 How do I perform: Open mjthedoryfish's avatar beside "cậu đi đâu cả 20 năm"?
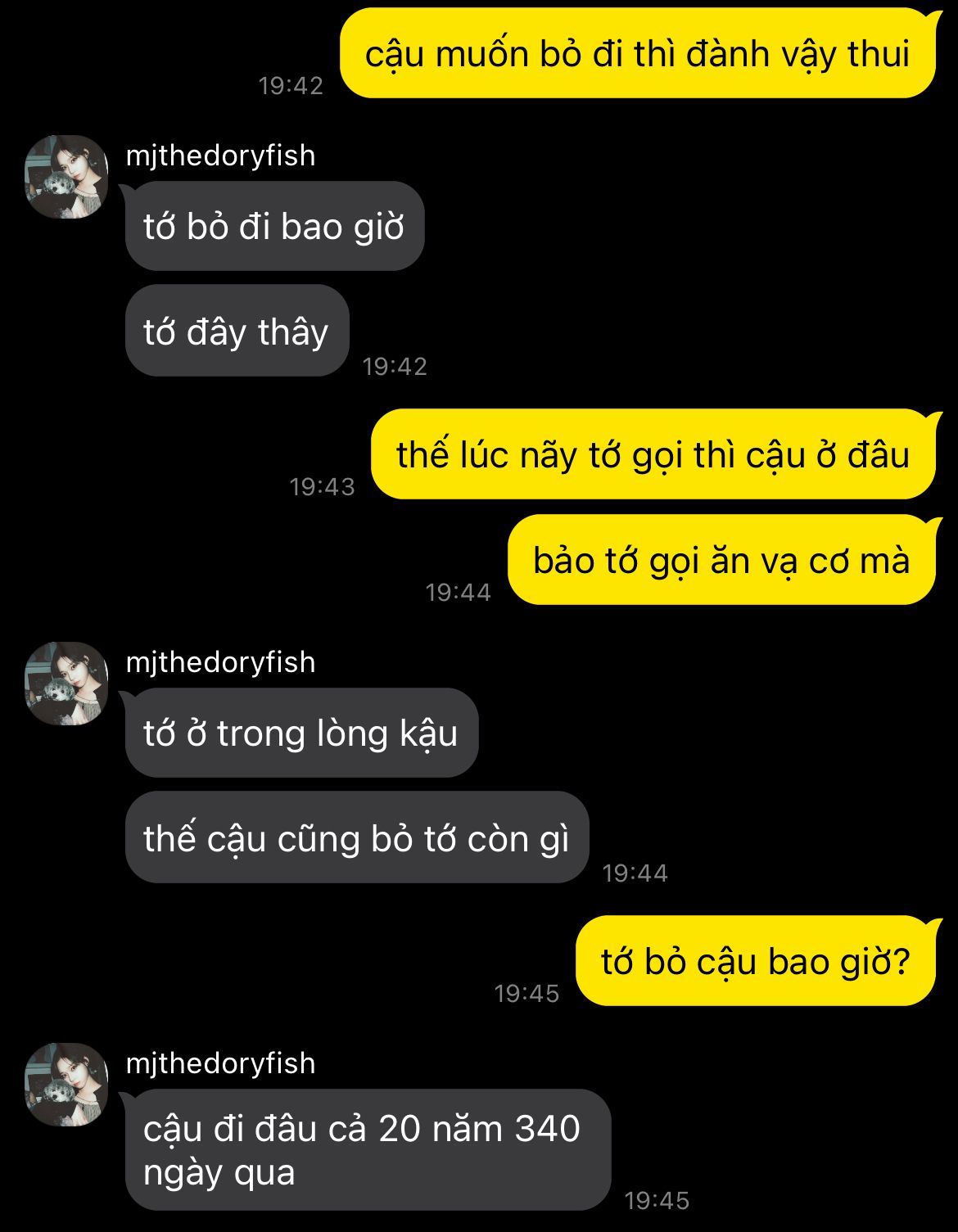pyautogui.click(x=66, y=1084)
